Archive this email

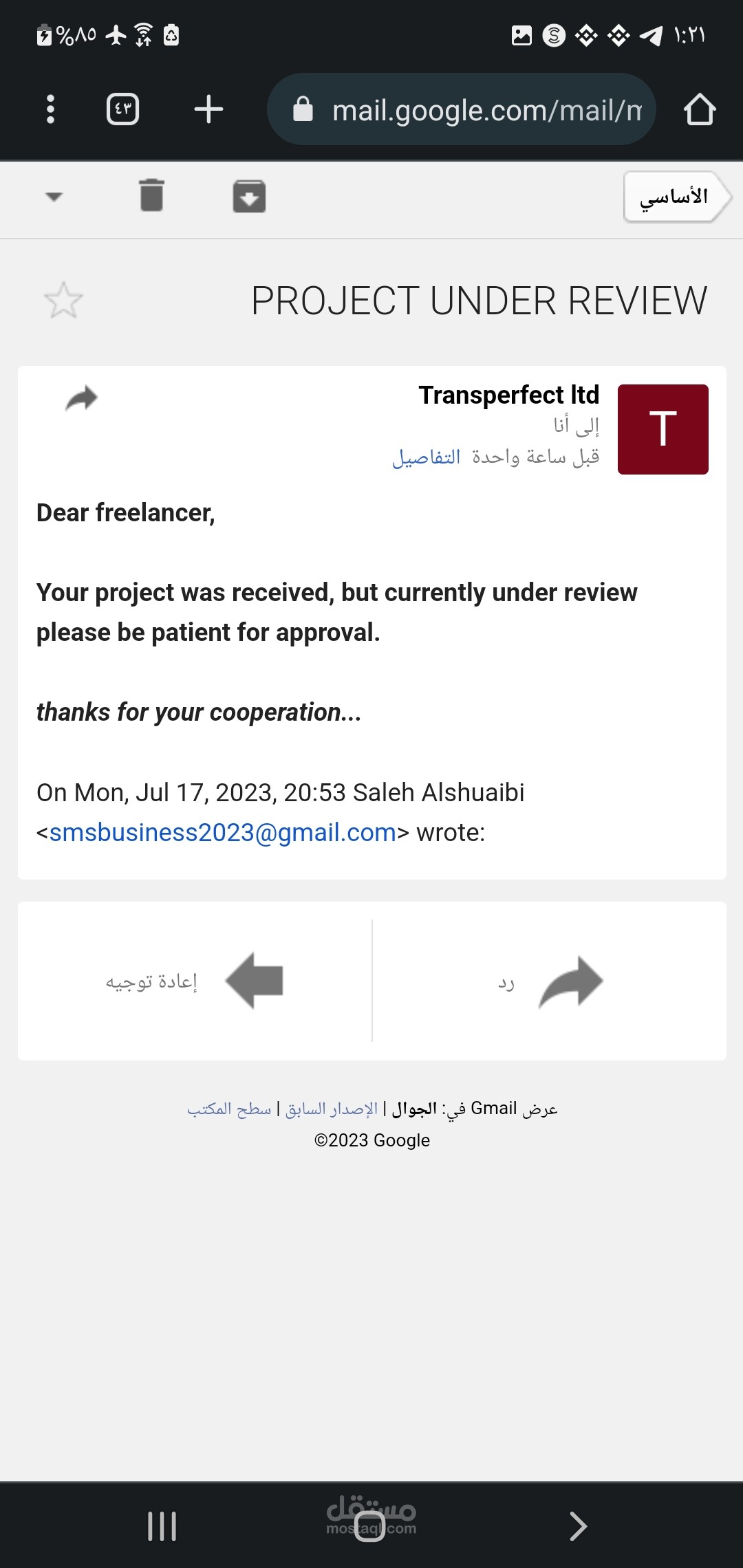tap(249, 196)
